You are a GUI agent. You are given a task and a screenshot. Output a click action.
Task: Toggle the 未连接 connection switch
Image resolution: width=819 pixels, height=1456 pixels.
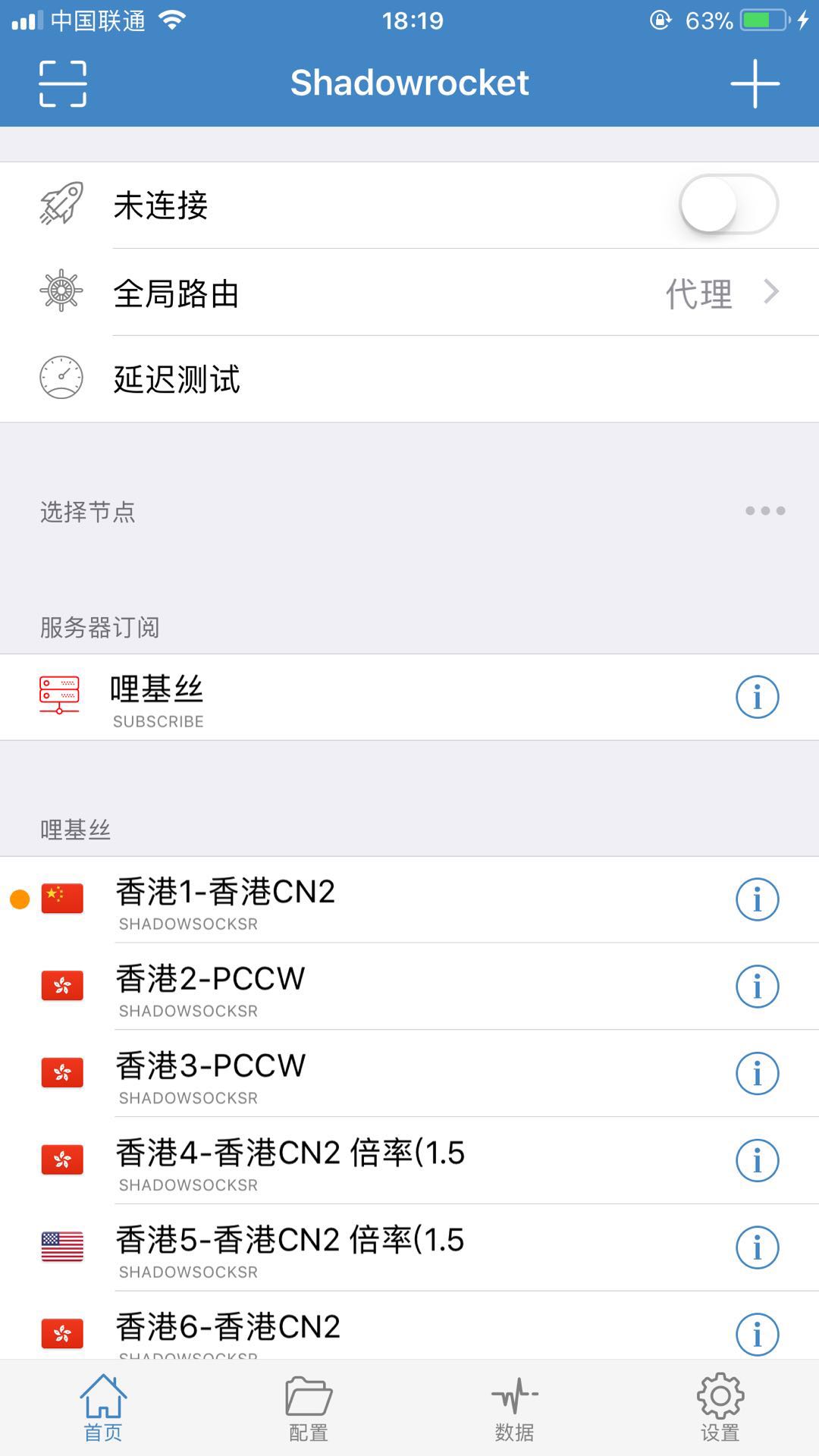click(728, 205)
